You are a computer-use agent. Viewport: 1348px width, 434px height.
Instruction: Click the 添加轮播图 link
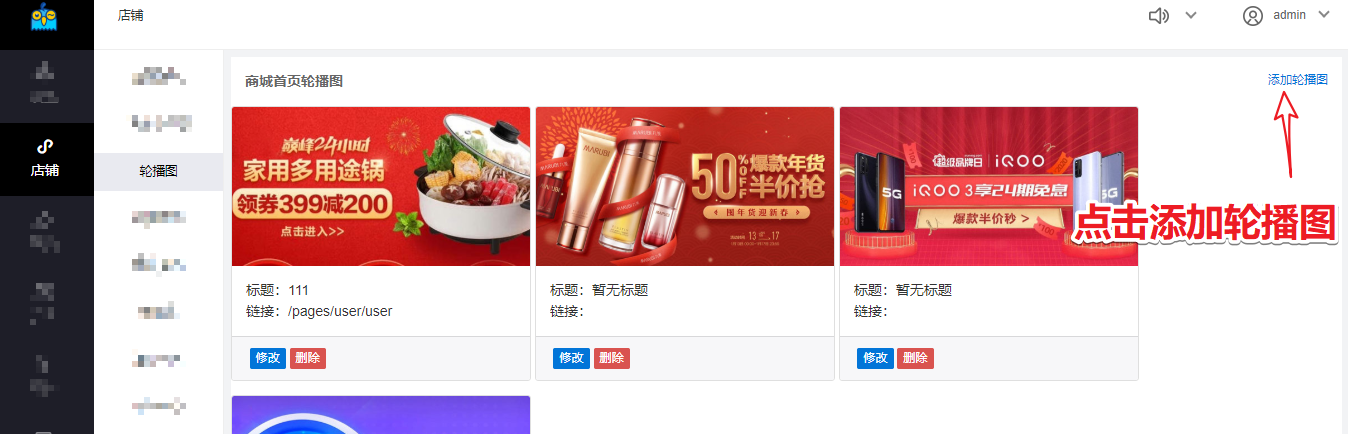[1297, 80]
